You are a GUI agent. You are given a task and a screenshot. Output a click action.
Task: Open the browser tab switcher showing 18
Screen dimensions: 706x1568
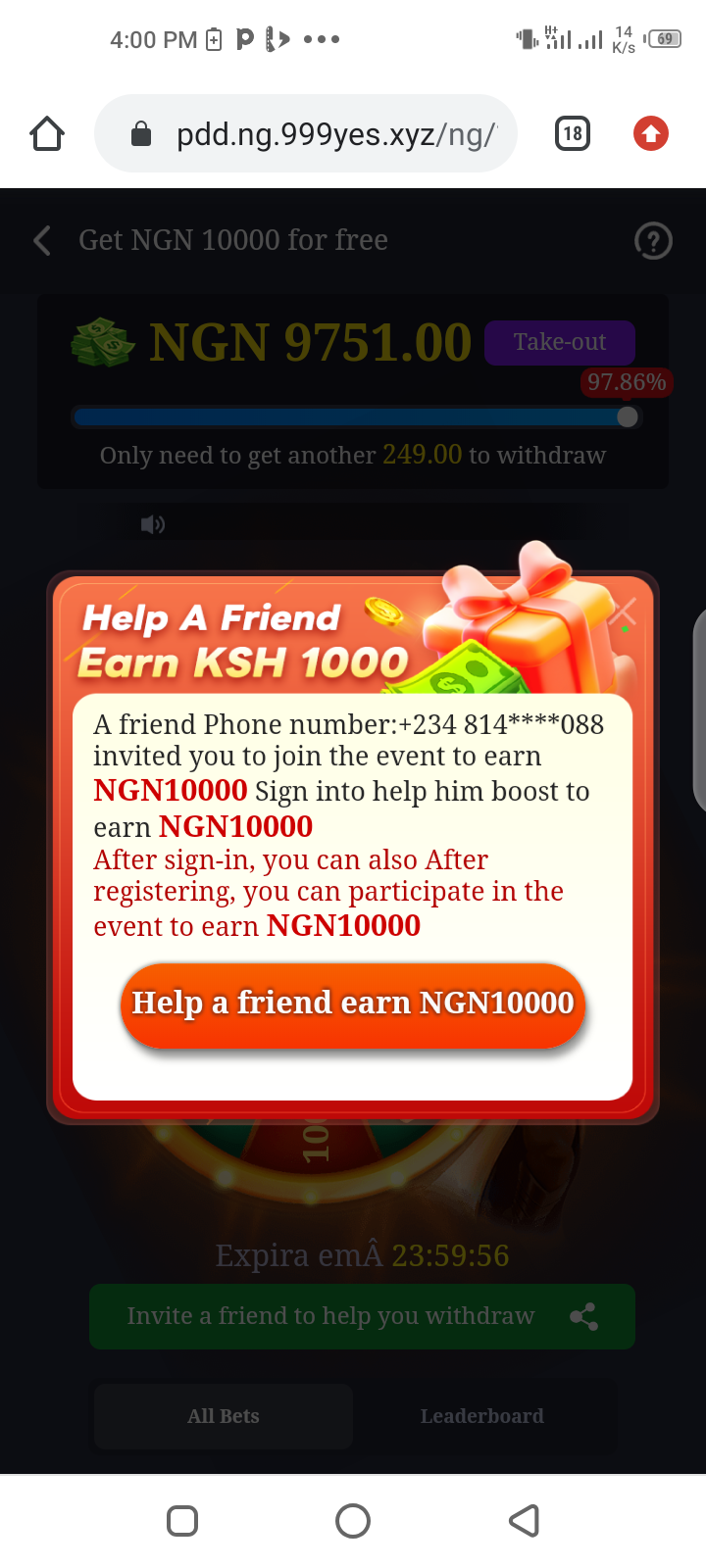pos(573,133)
